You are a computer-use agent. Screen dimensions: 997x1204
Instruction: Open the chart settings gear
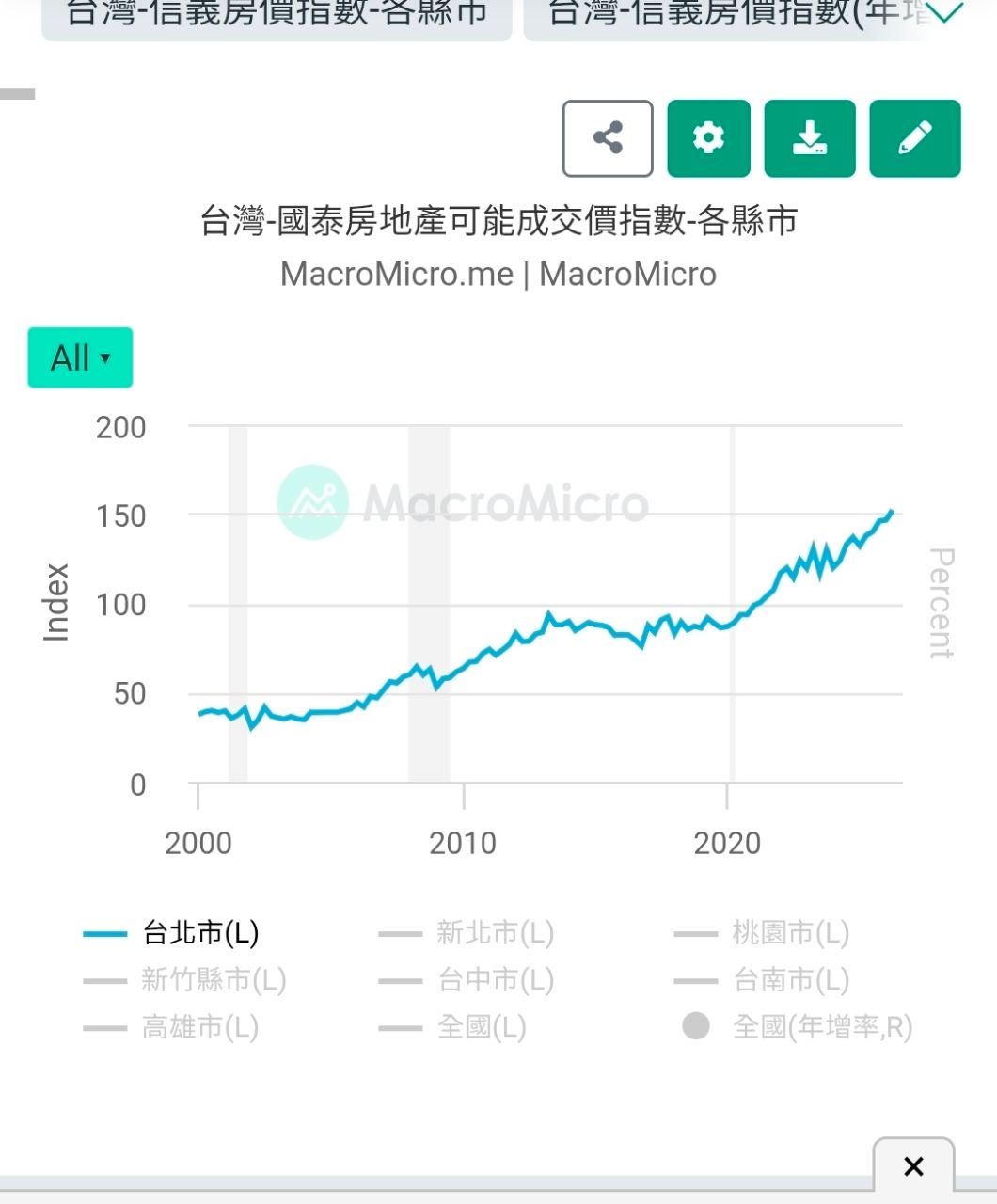(709, 138)
